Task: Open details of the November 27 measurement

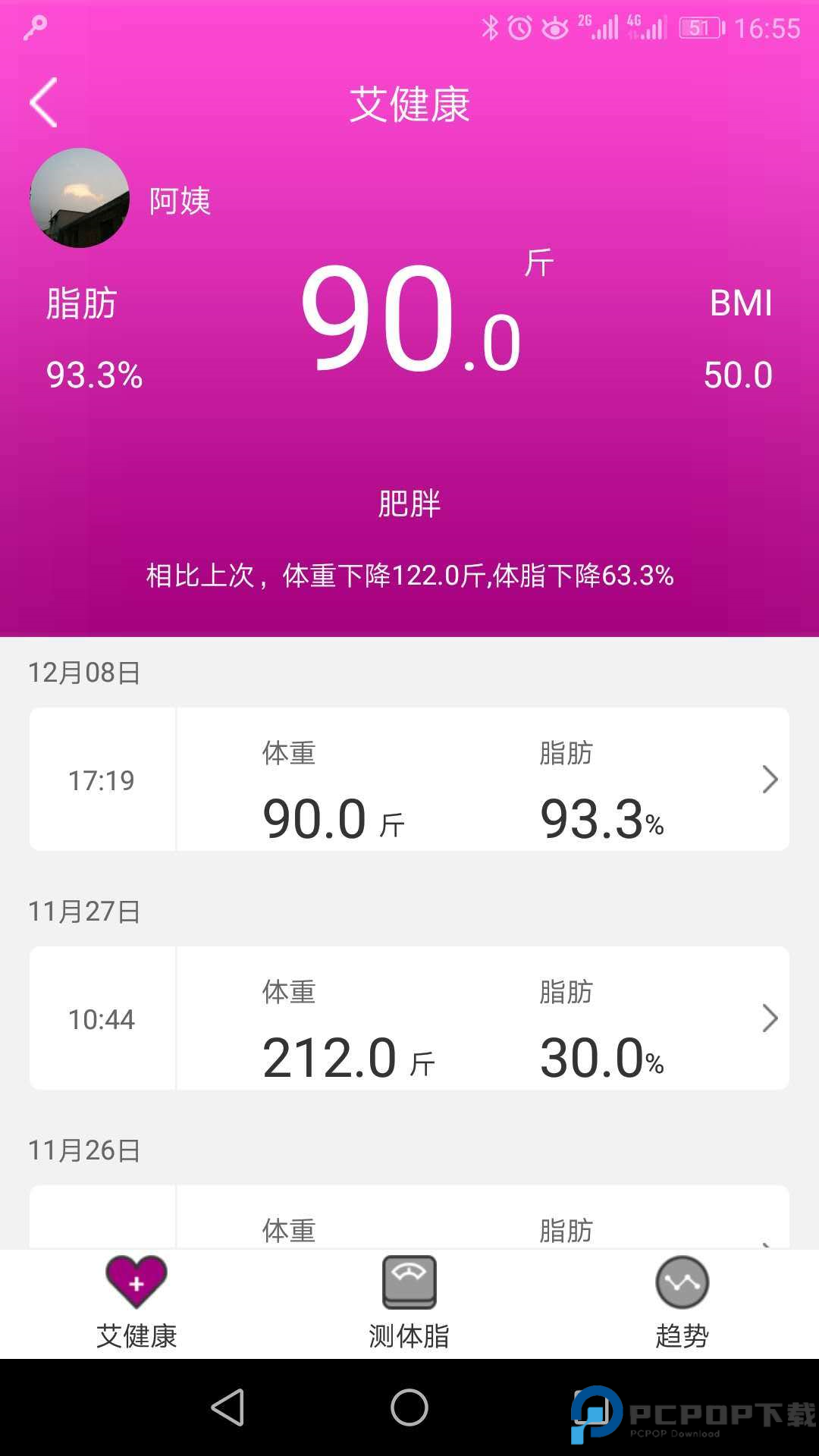Action: (767, 1018)
